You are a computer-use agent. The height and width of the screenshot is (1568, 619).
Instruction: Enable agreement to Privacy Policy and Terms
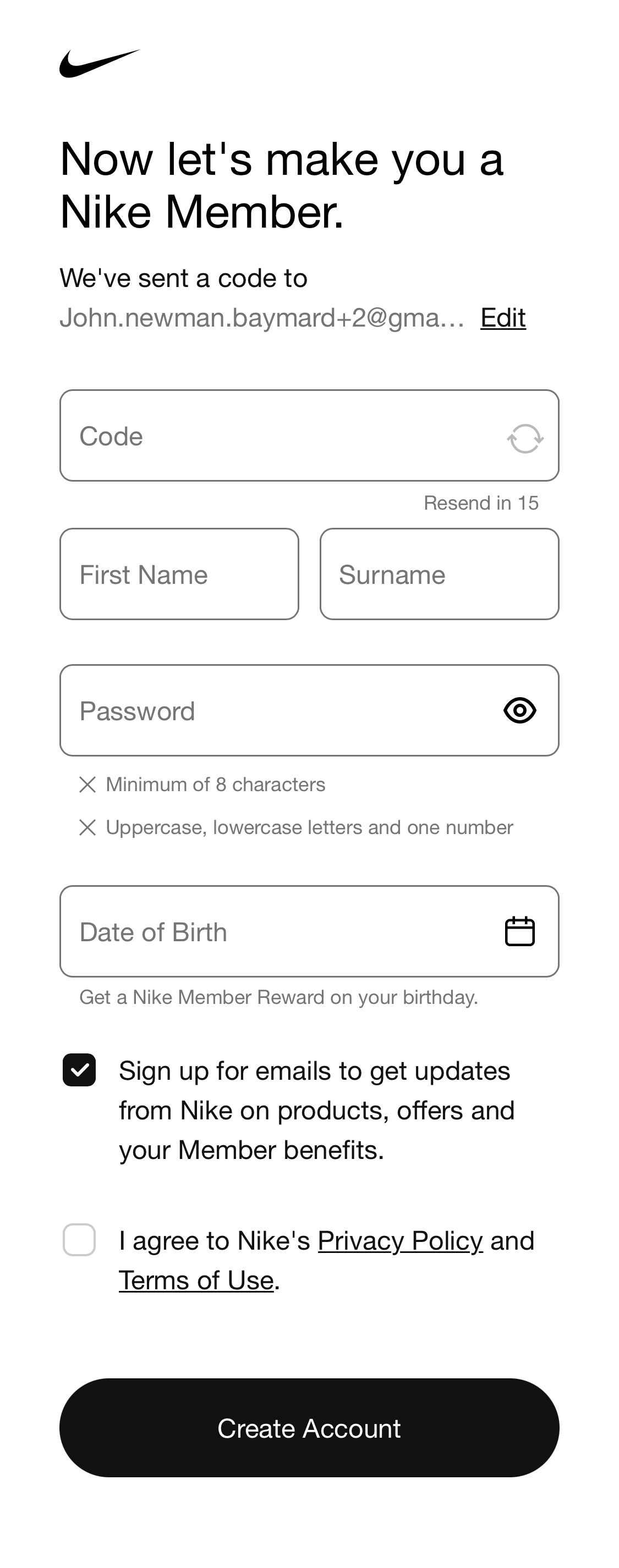point(79,1242)
